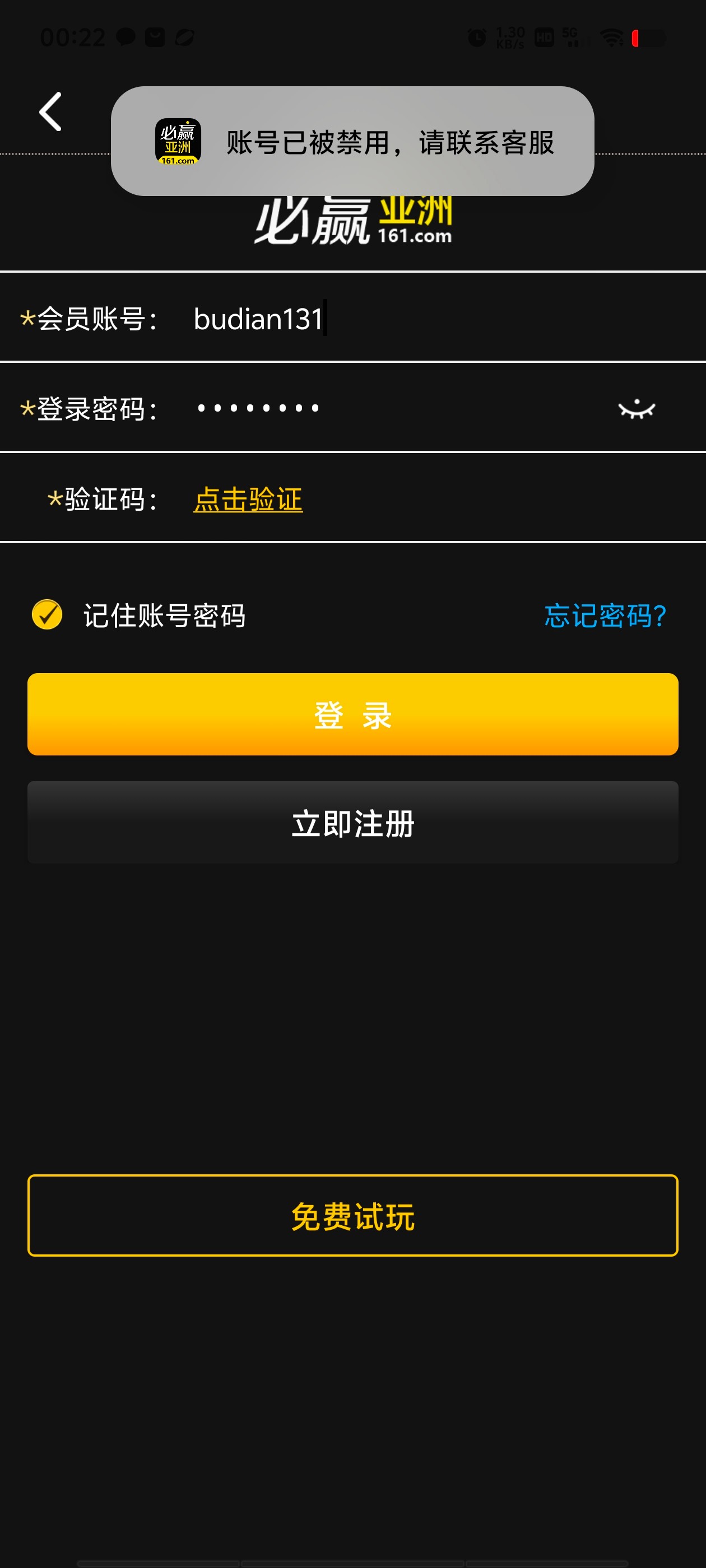This screenshot has height=1568, width=706.
Task: Uncheck 记住账号密码 remember option
Action: pos(48,615)
